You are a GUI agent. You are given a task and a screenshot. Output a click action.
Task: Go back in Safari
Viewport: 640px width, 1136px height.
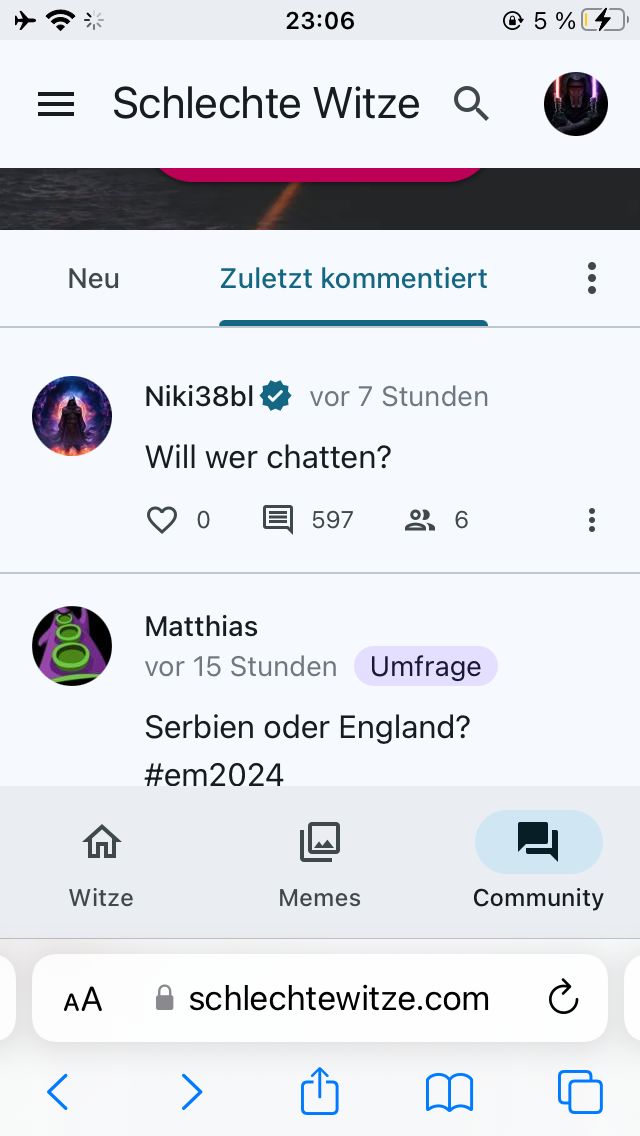coord(58,1092)
